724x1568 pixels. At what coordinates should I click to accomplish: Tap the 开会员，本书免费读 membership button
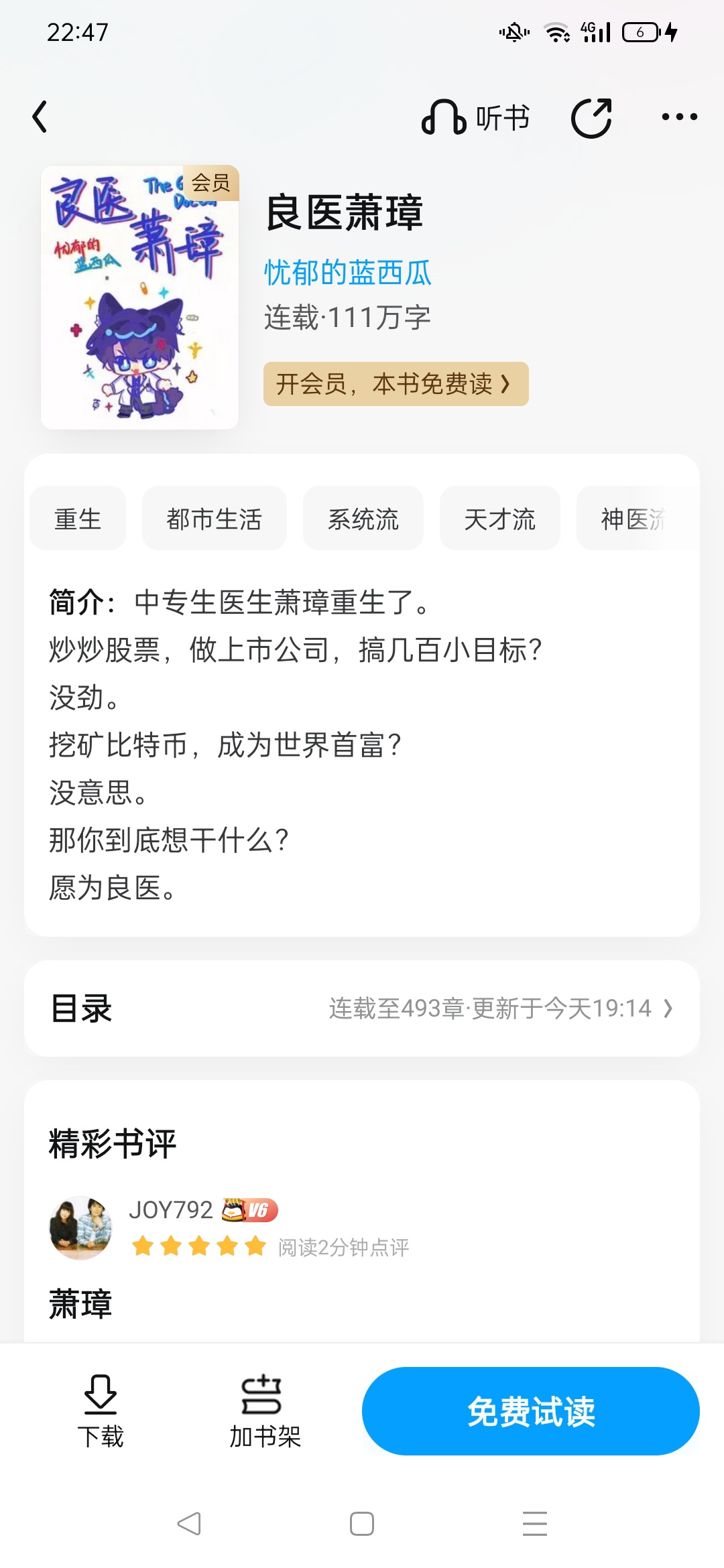point(396,384)
